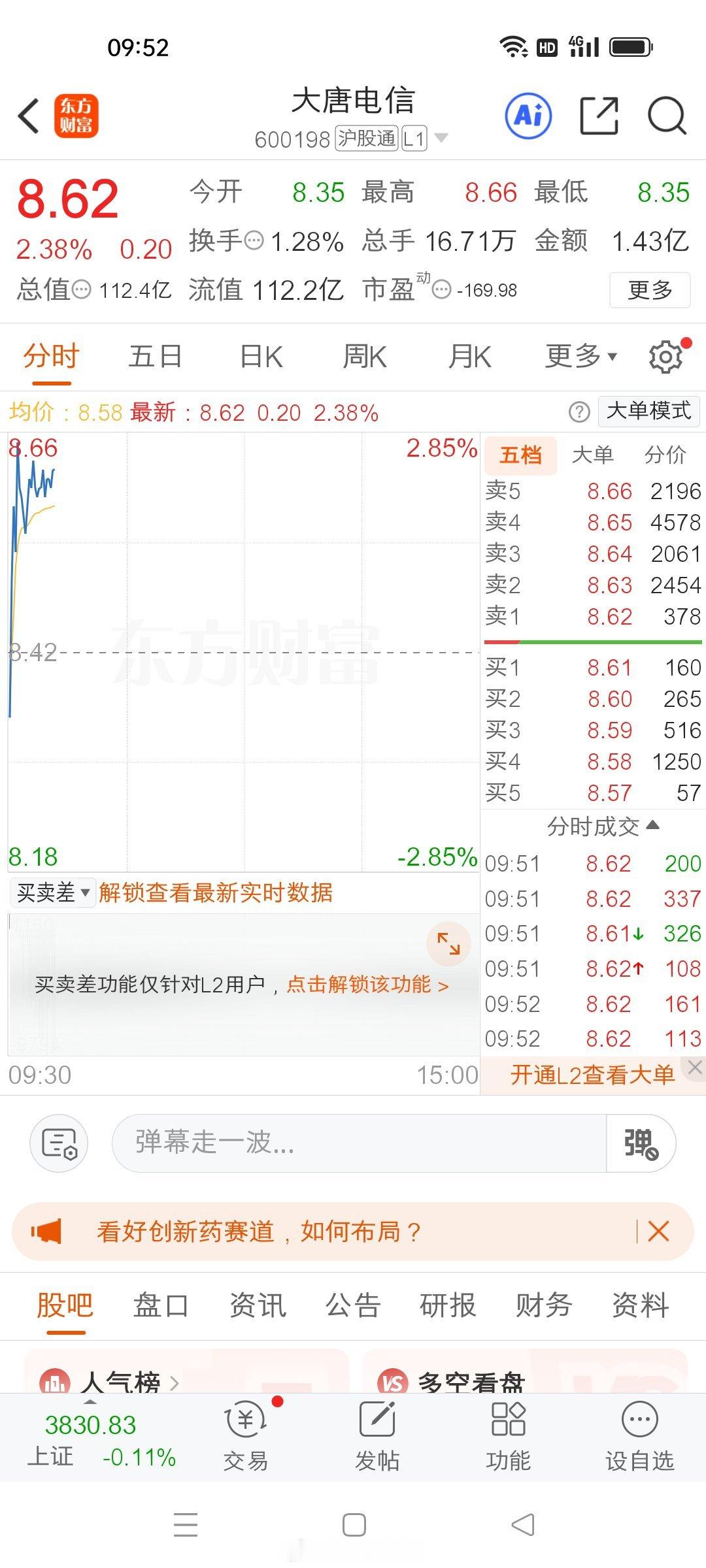Switch to the 日K tab
This screenshot has height=1568, width=706.
coord(260,356)
